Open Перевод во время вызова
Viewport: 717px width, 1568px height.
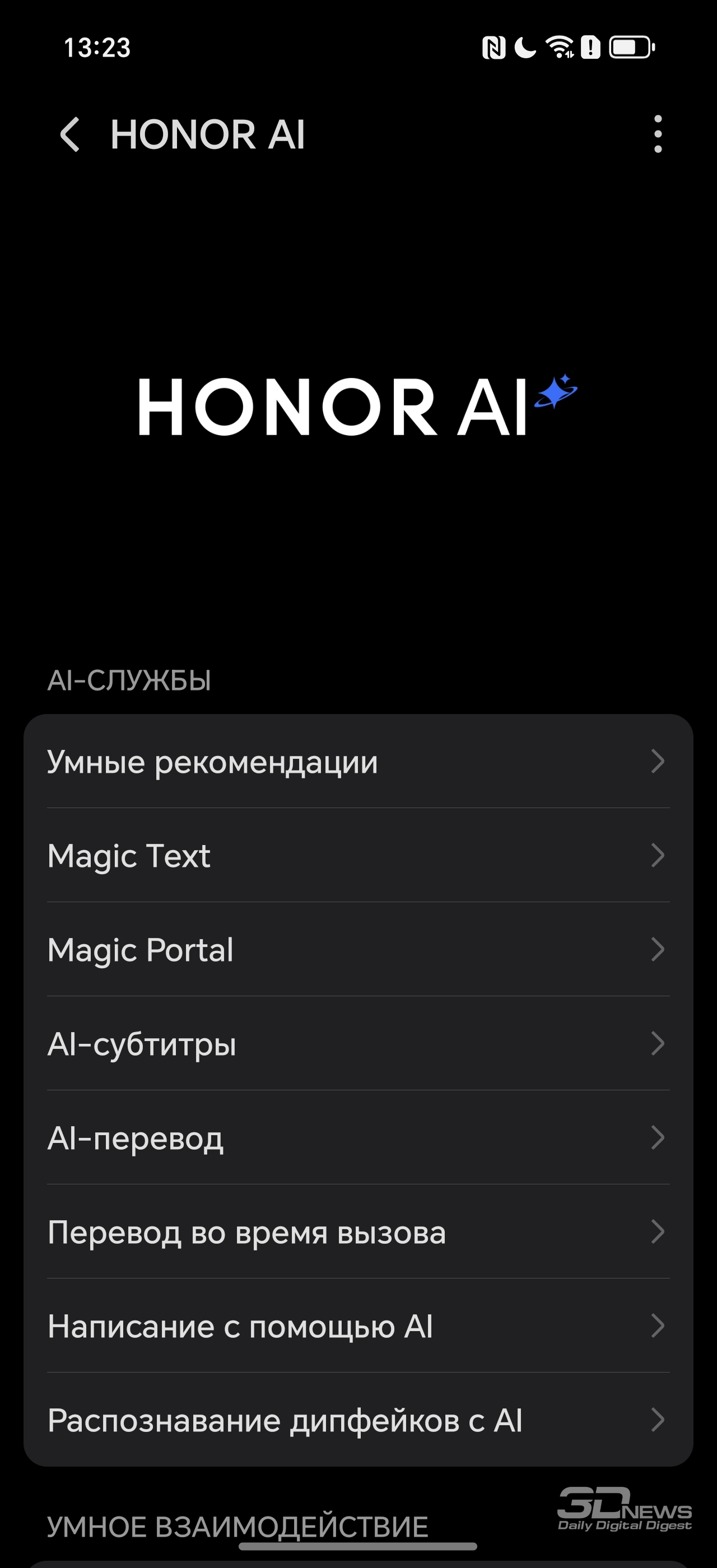point(358,1232)
